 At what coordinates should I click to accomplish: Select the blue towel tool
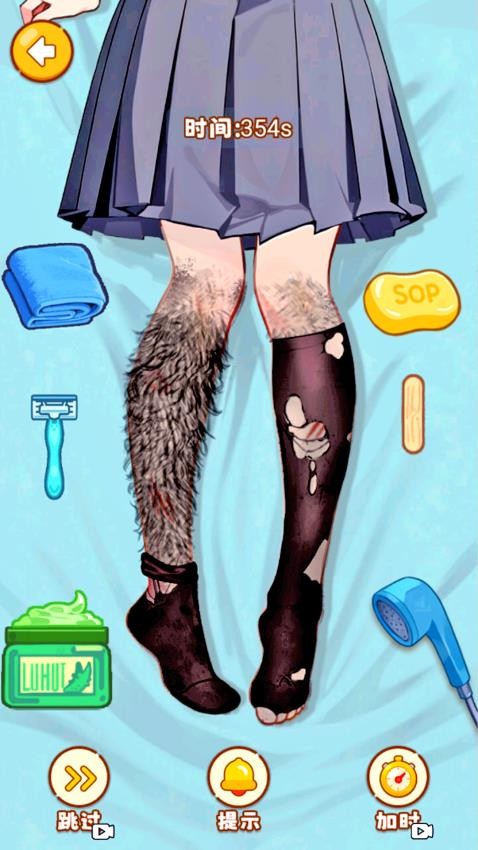(x=55, y=286)
